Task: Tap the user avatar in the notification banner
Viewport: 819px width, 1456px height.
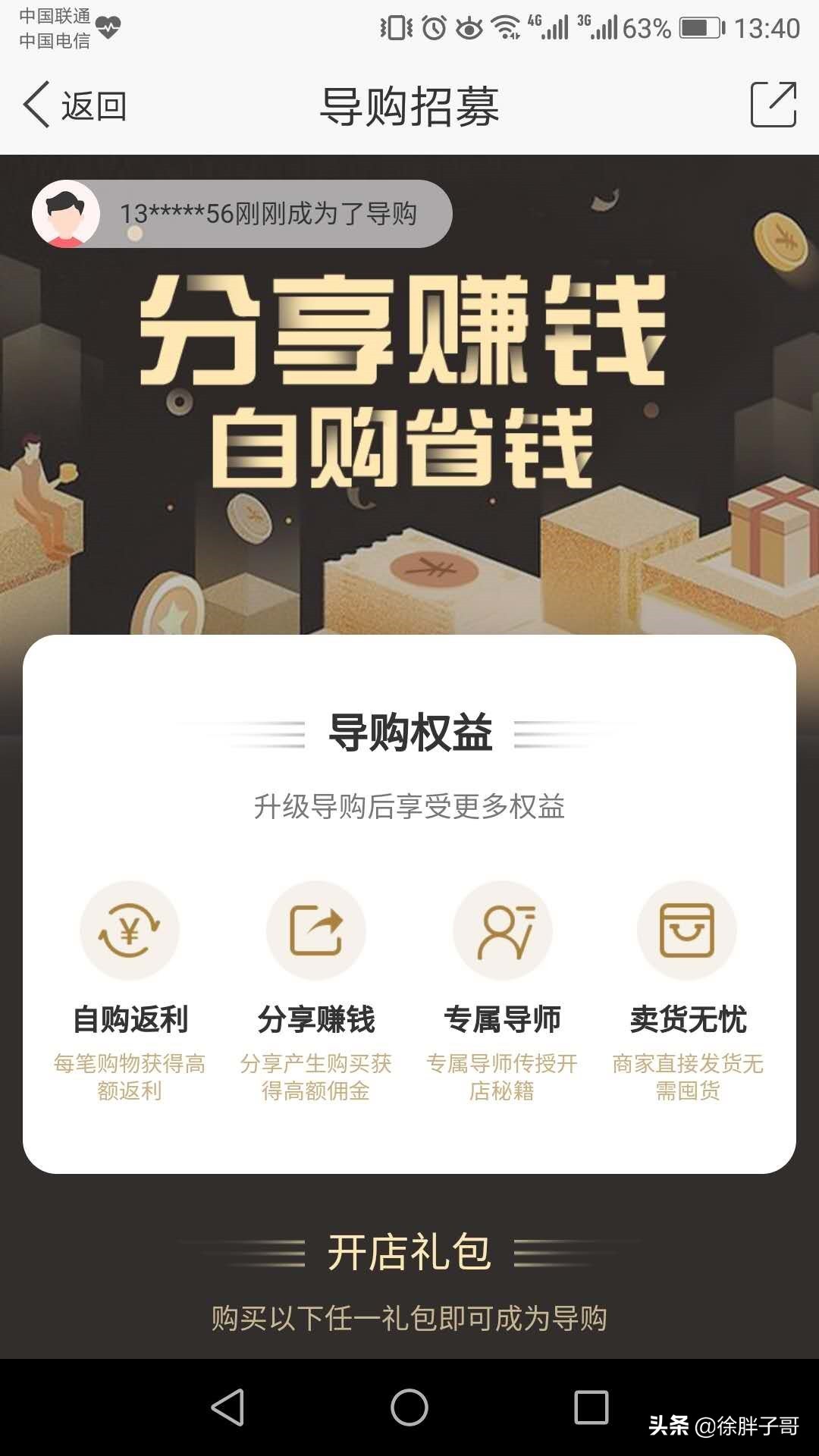Action: click(67, 213)
